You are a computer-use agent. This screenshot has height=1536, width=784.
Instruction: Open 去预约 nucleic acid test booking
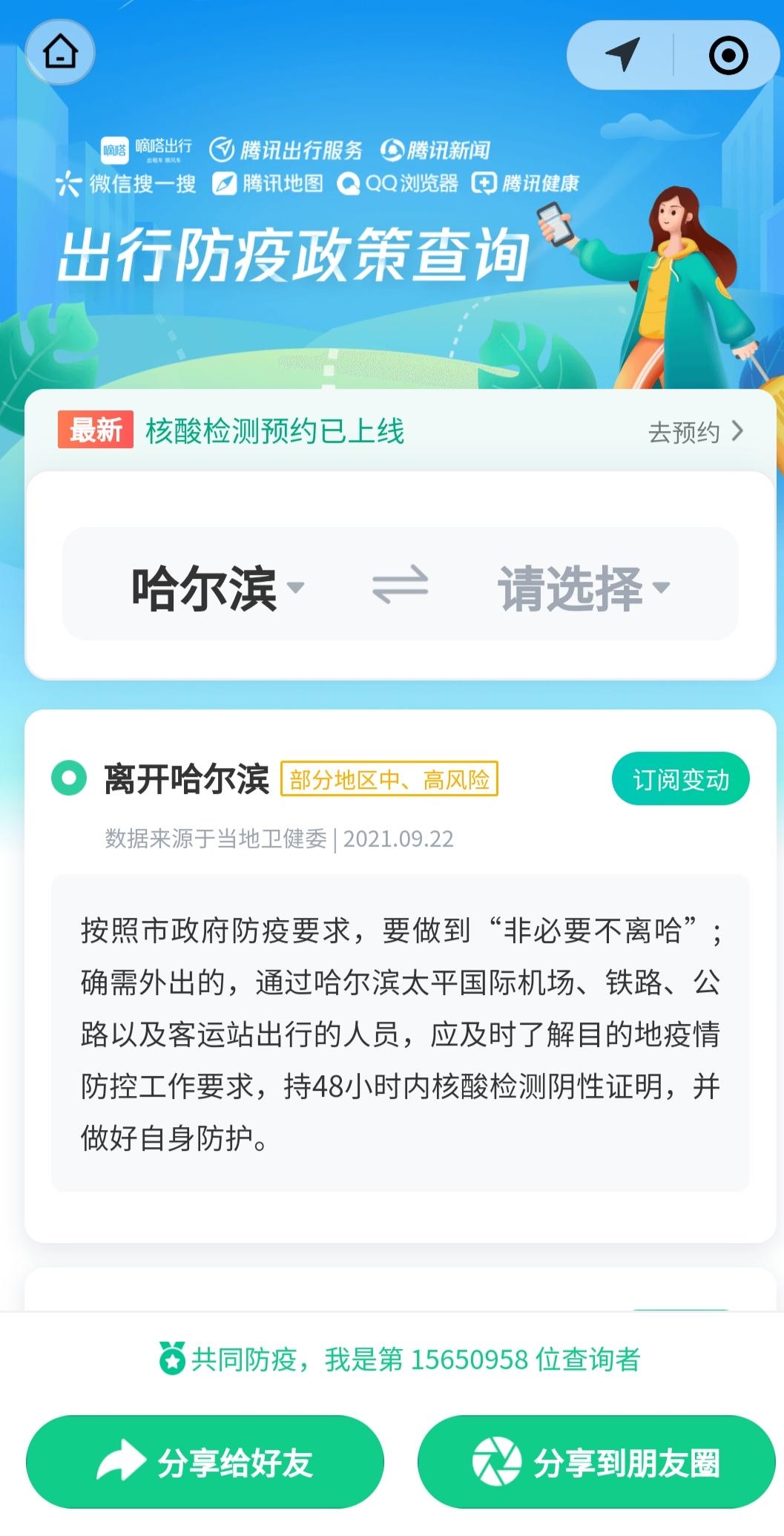point(695,431)
